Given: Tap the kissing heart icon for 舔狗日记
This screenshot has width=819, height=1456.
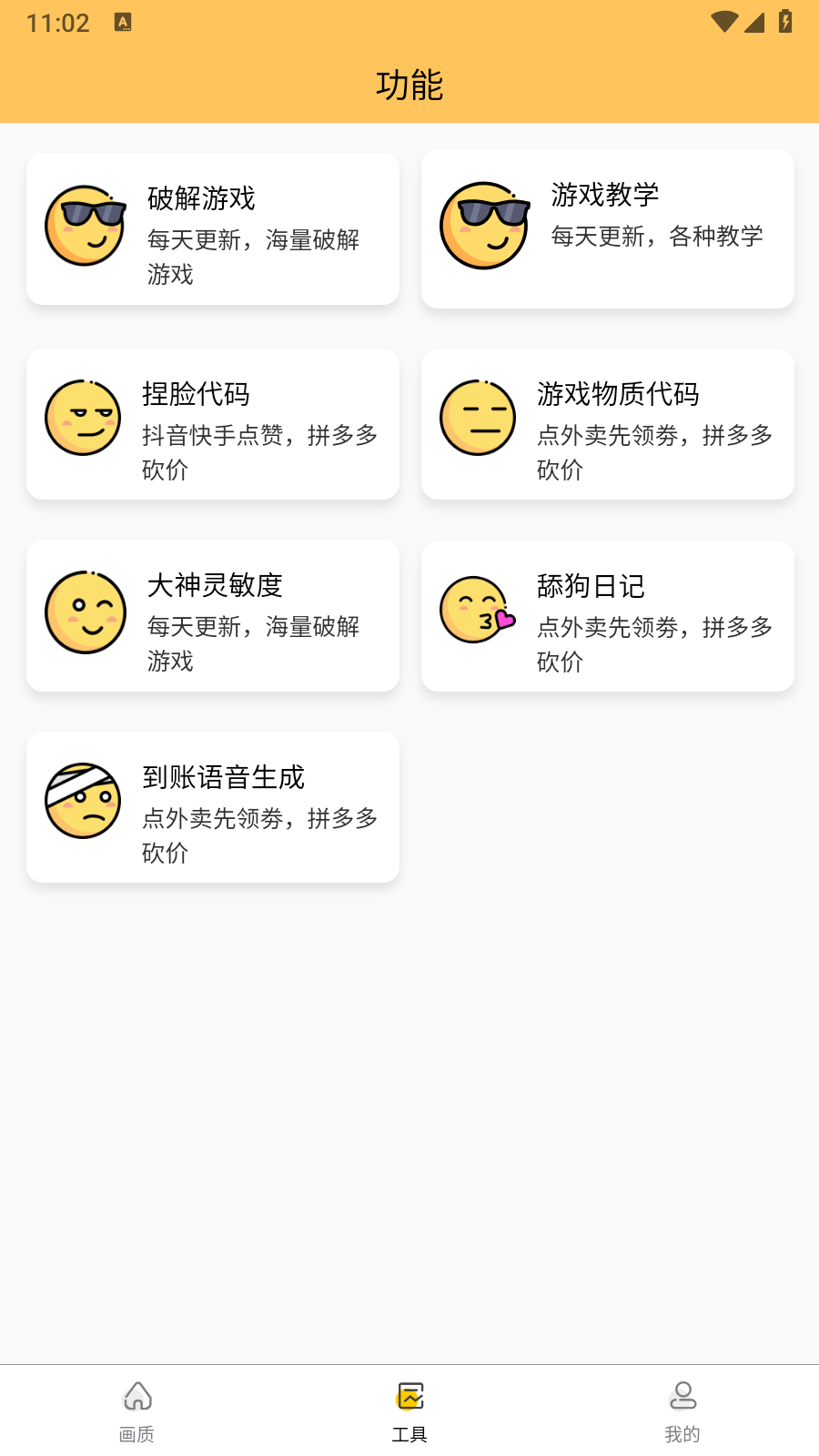Looking at the screenshot, I should point(476,609).
